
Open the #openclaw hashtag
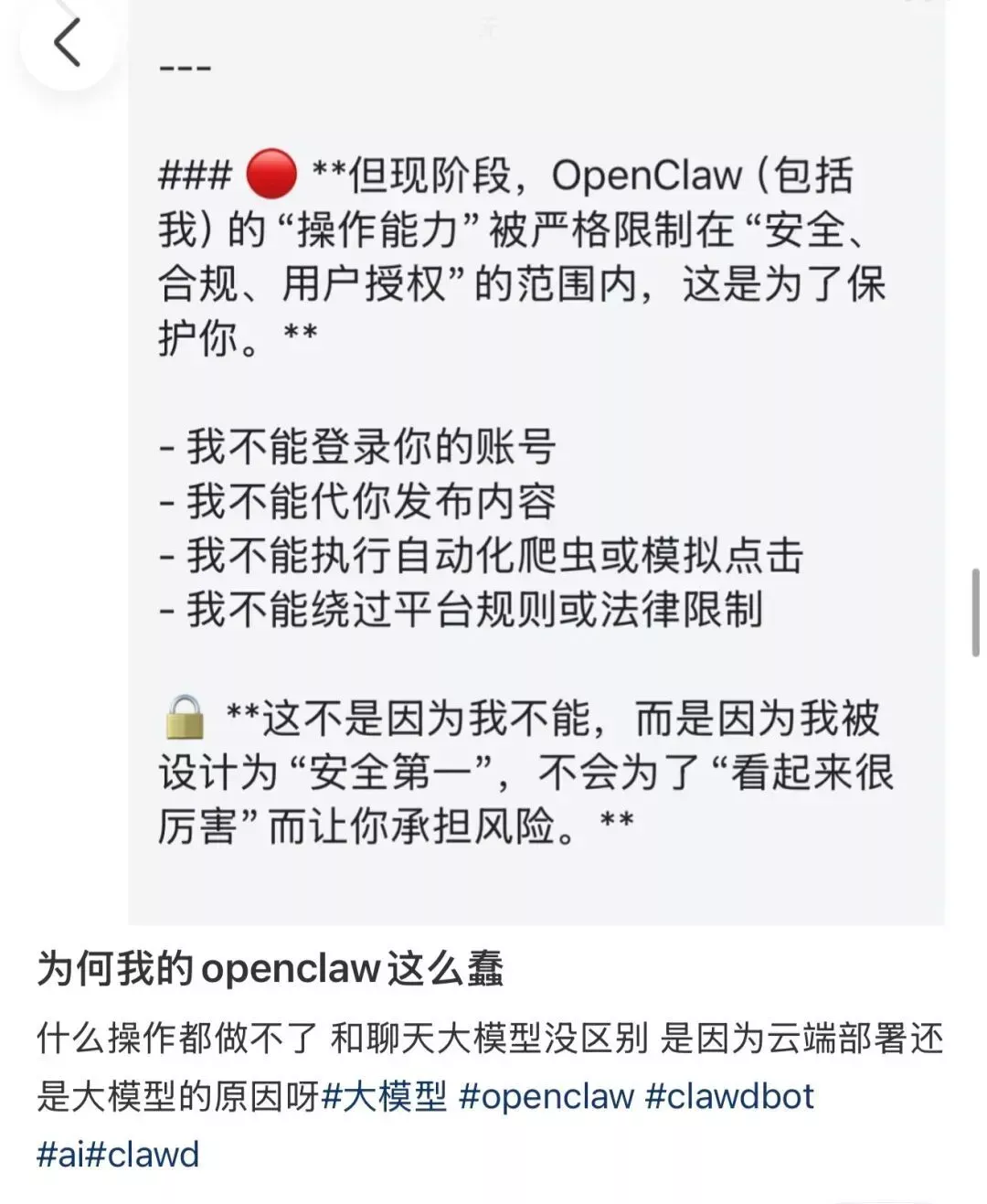point(546,1095)
